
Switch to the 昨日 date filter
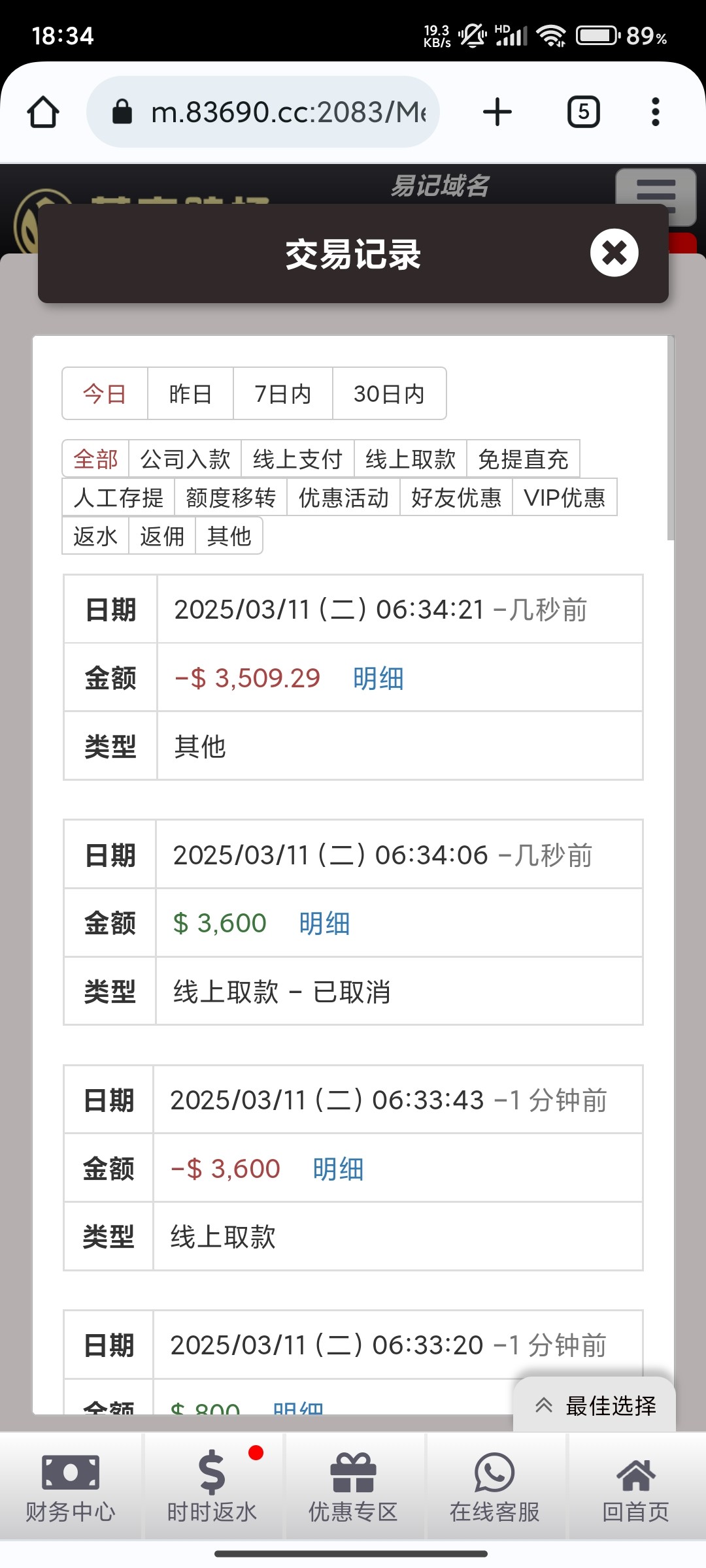190,394
